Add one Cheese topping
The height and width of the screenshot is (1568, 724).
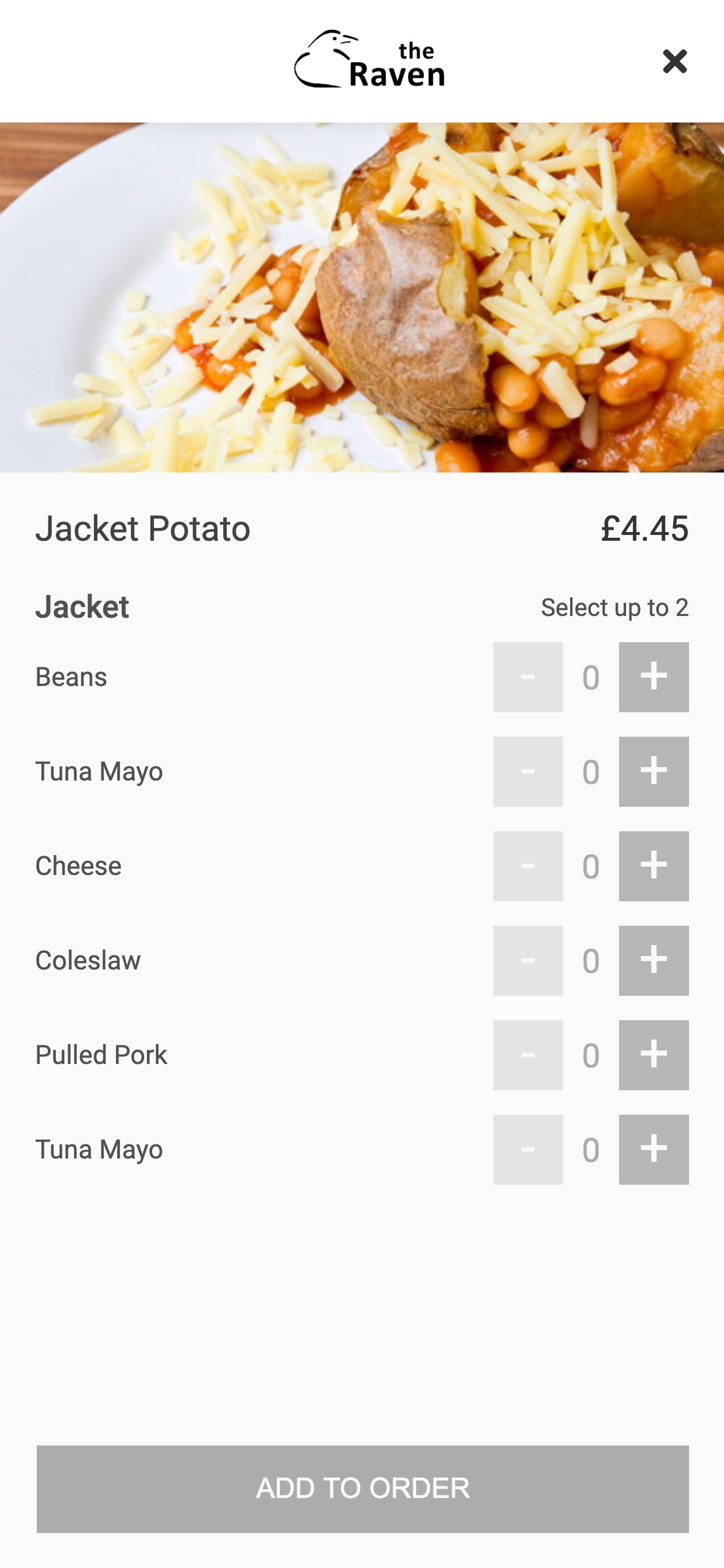(x=653, y=866)
